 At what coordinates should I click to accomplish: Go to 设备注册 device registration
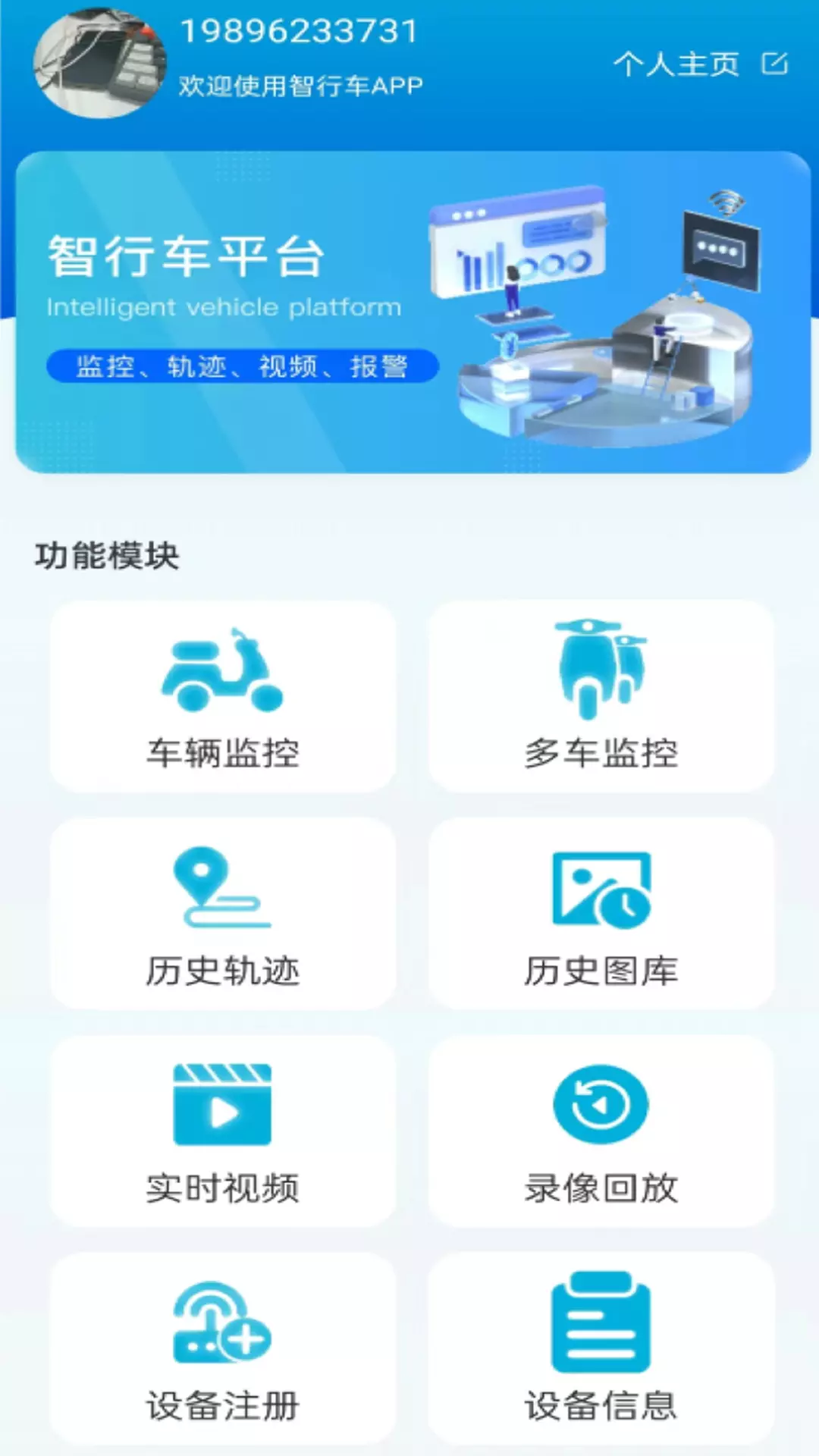223,1348
